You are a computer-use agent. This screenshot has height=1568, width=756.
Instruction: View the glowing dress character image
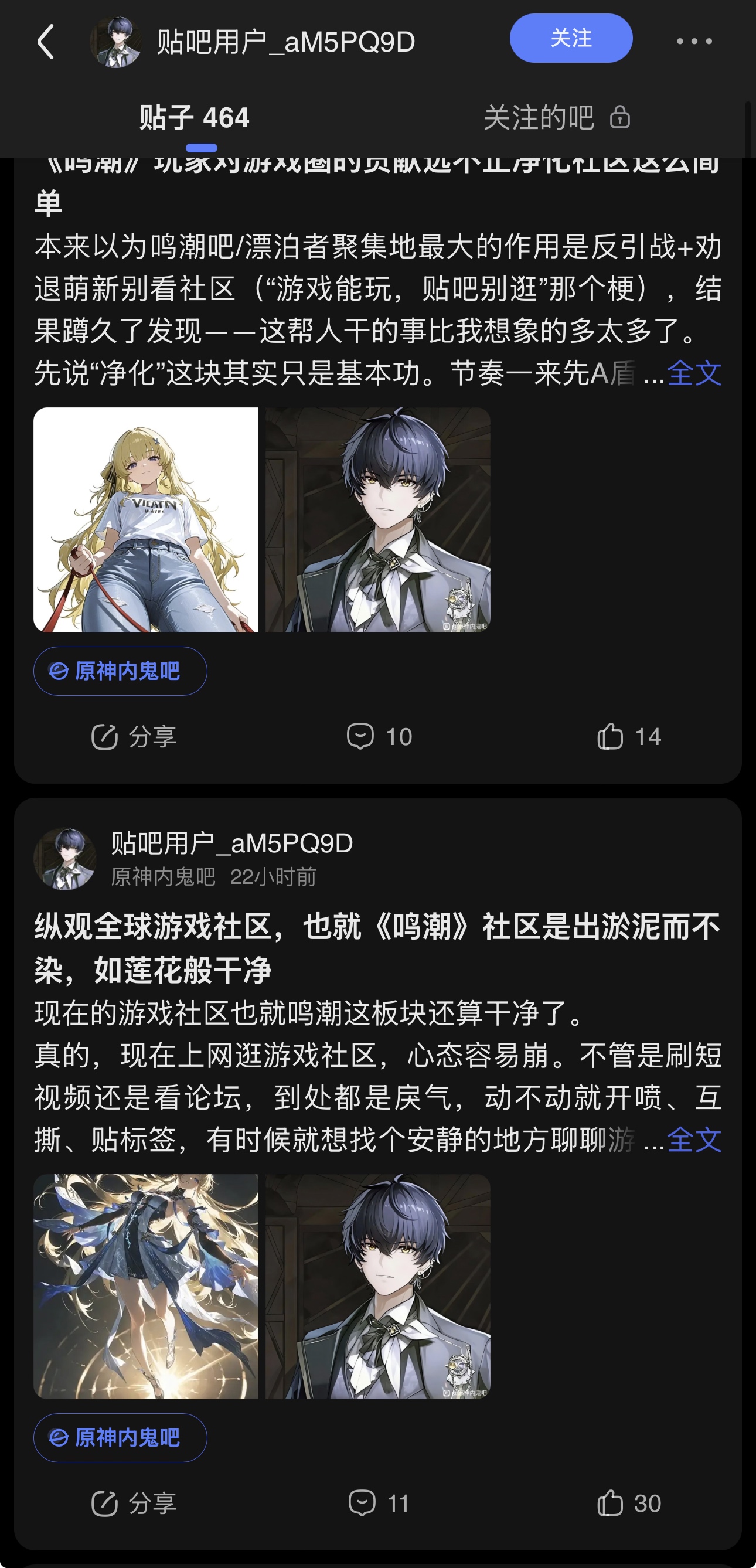click(146, 1286)
